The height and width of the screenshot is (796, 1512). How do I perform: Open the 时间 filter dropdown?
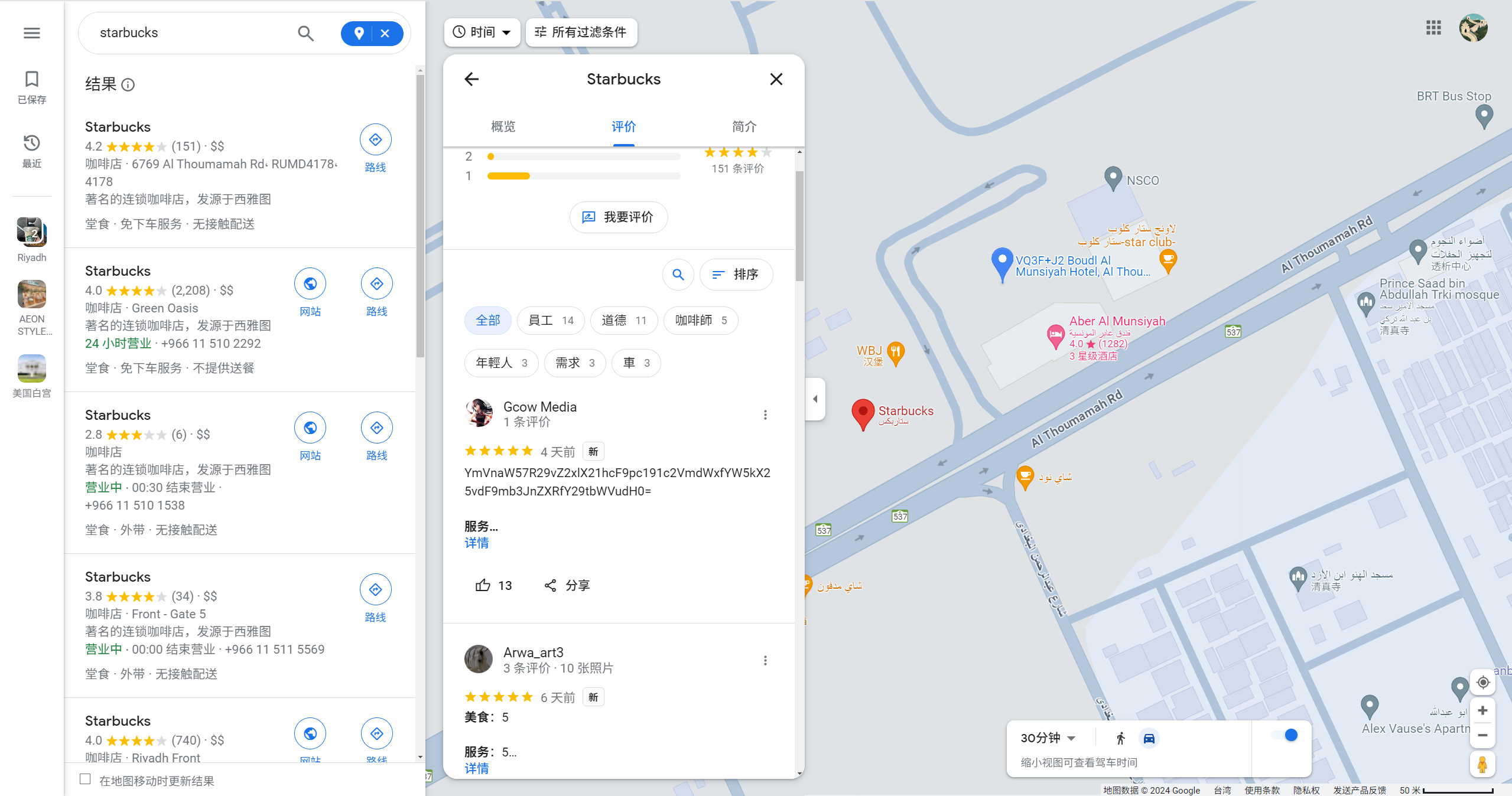tap(482, 32)
